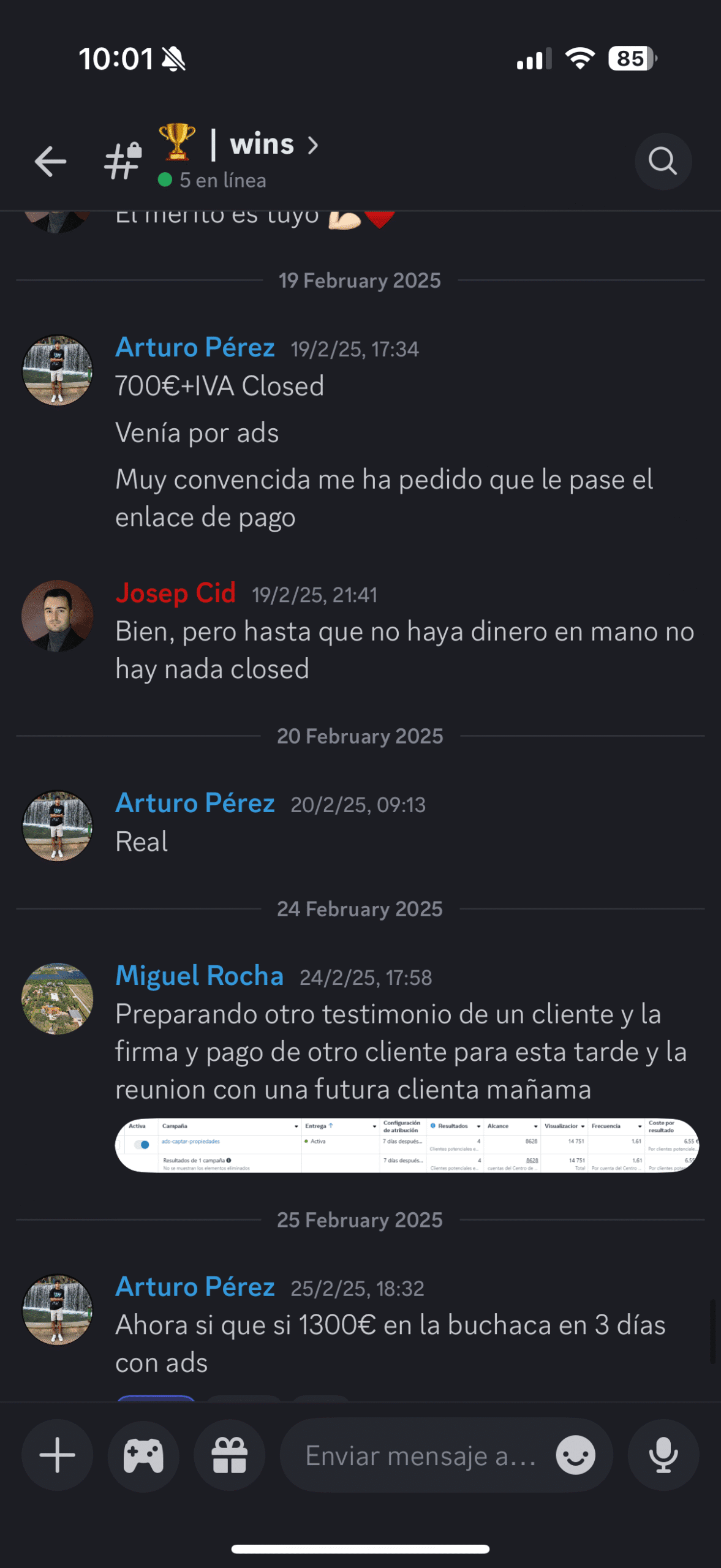Focus the Enviar mensaje text field
Screen dimensions: 721x1568
coord(421,1456)
